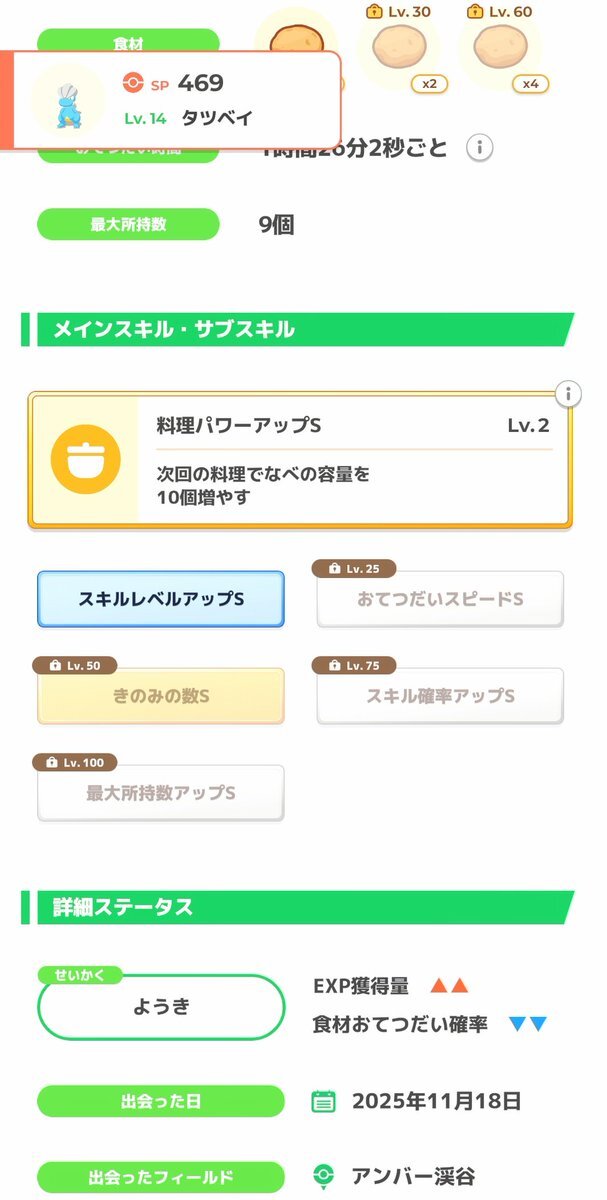Tap the locked きのみの数S sub skill

[161, 696]
